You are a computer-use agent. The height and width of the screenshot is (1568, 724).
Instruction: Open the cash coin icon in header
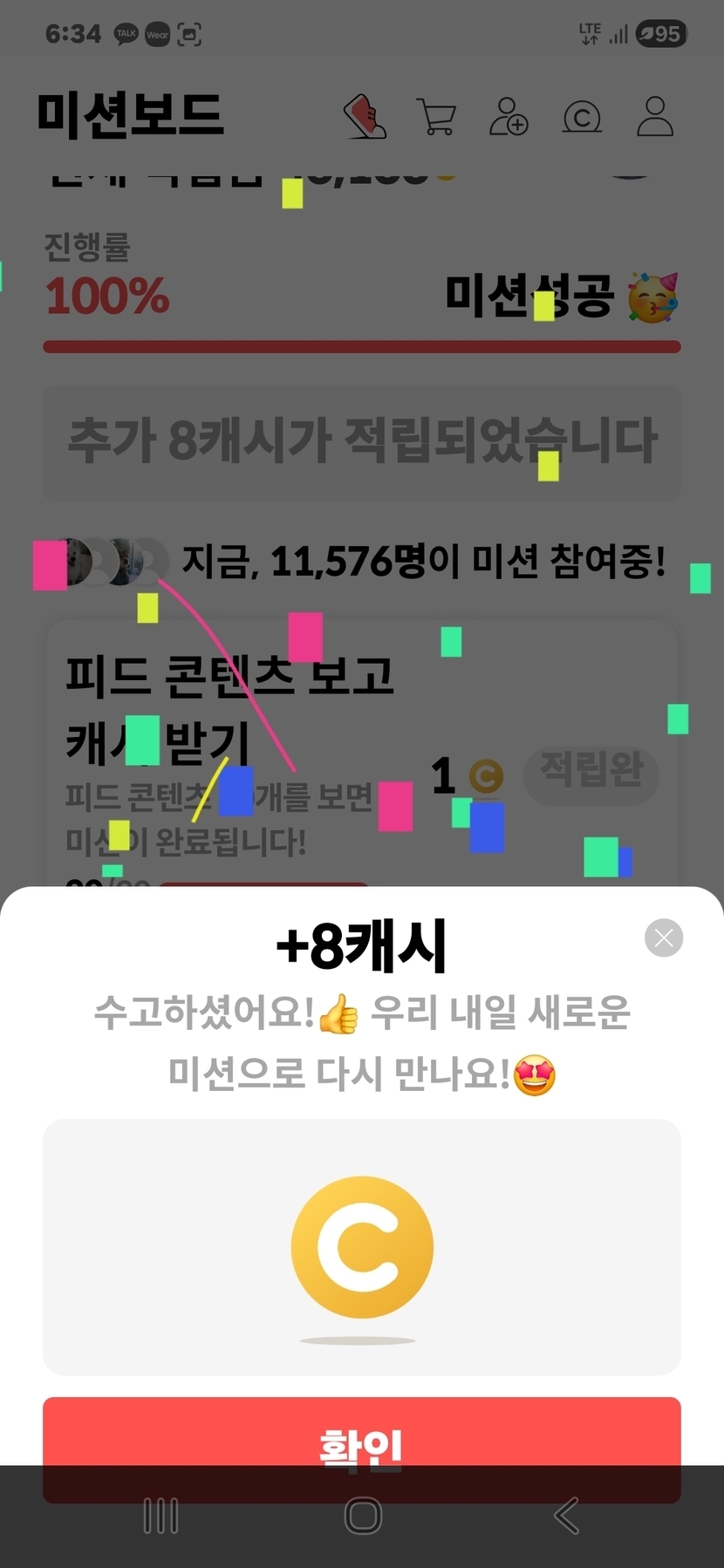[582, 117]
